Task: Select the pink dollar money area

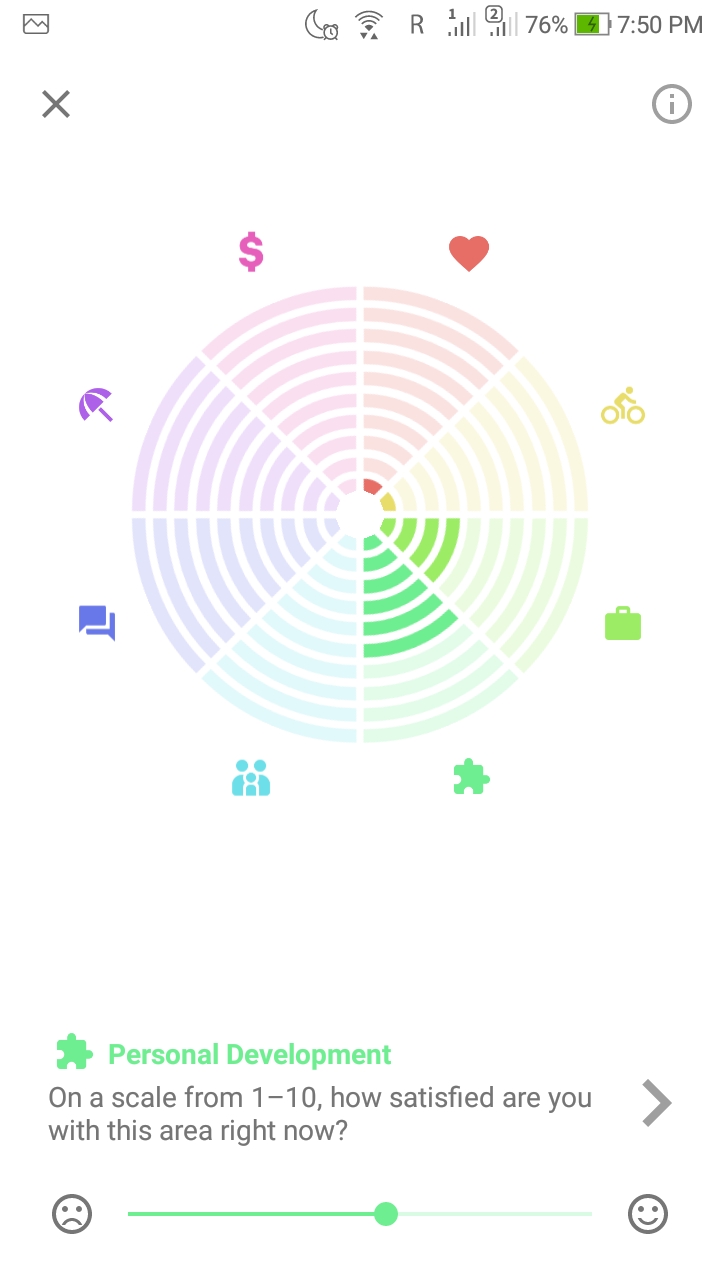Action: (251, 252)
